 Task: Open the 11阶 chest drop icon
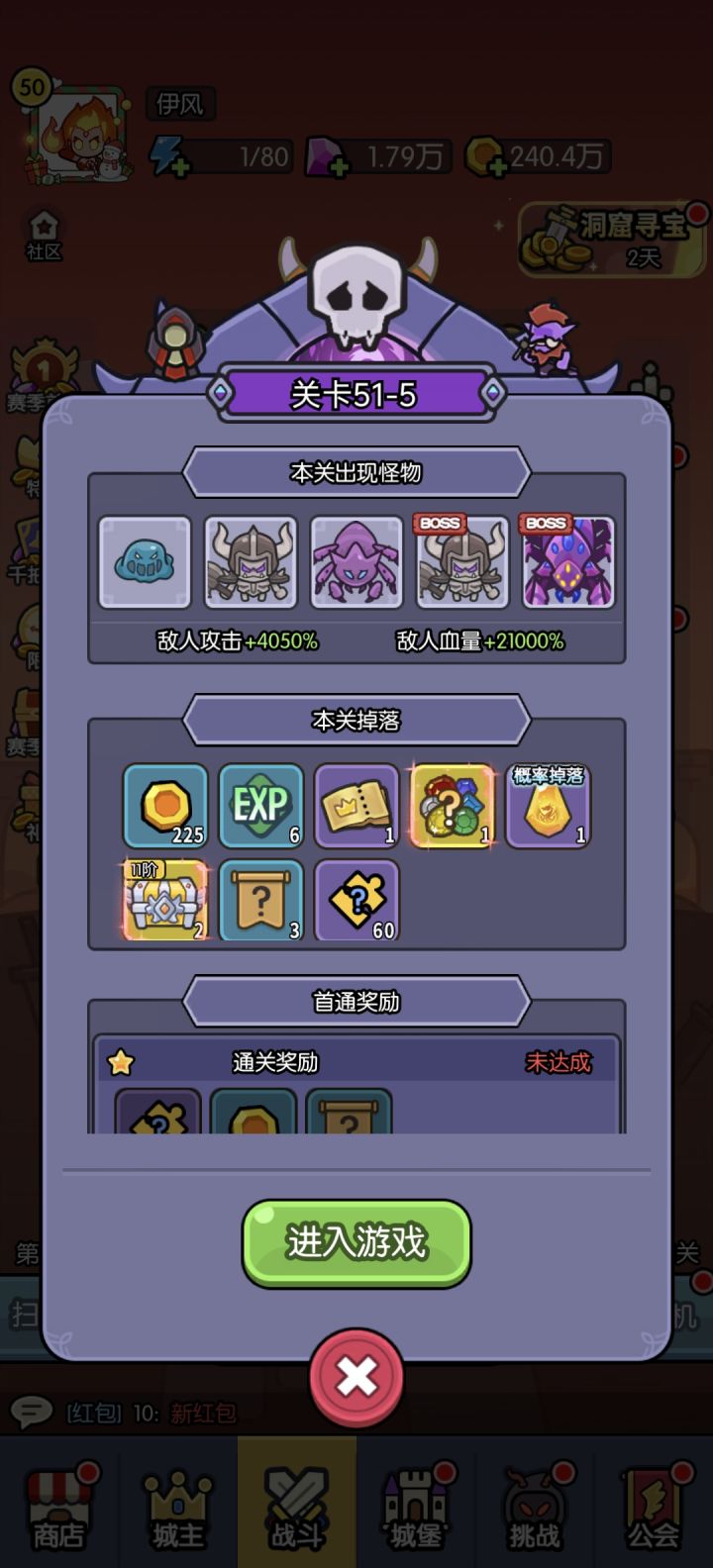tap(163, 901)
